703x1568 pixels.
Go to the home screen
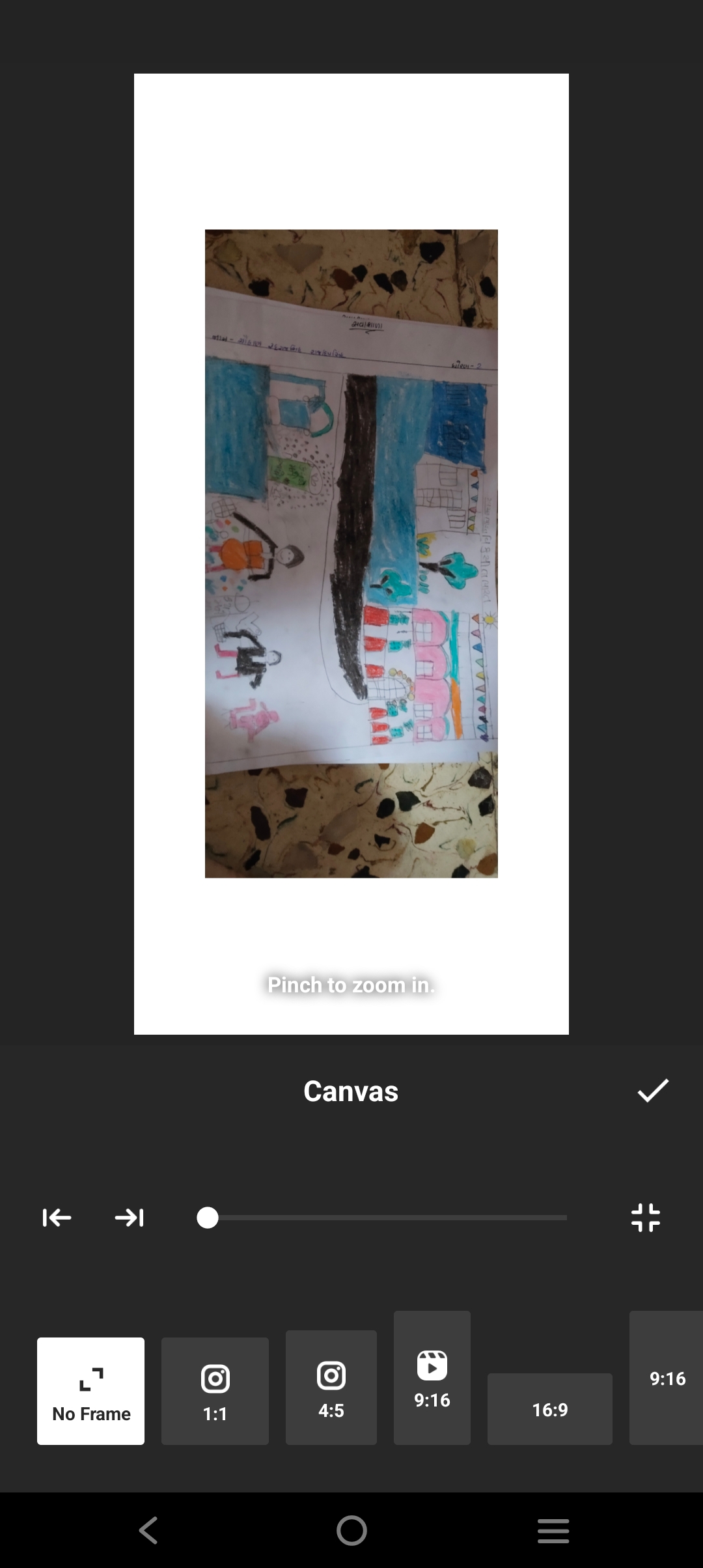coord(351,1530)
